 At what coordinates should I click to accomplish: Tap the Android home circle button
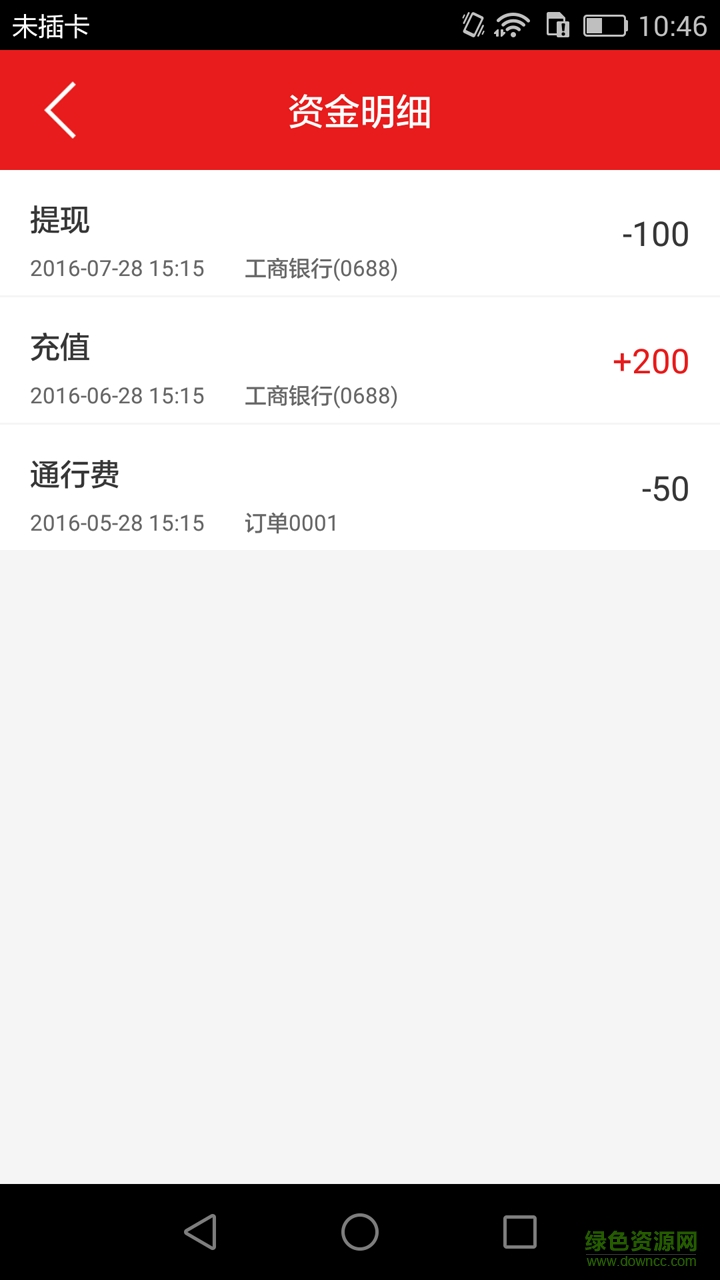pos(360,1232)
